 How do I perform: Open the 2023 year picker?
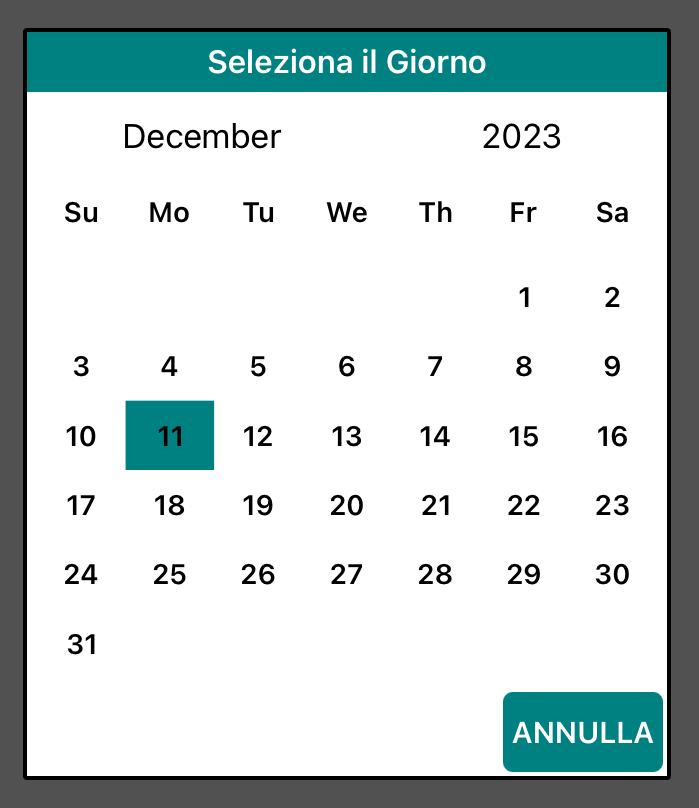coord(521,136)
